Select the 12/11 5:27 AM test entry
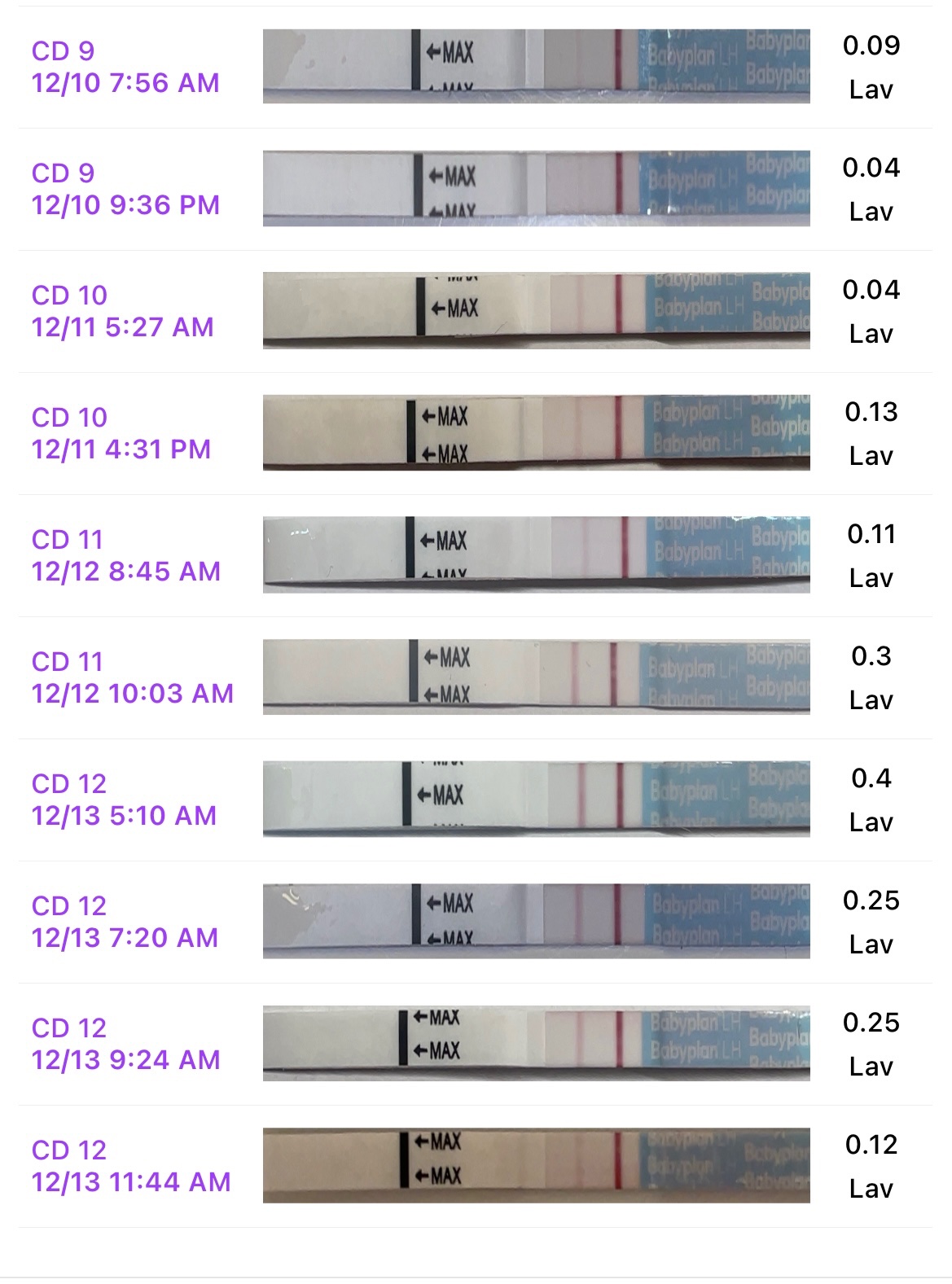The image size is (952, 1284). point(476,311)
